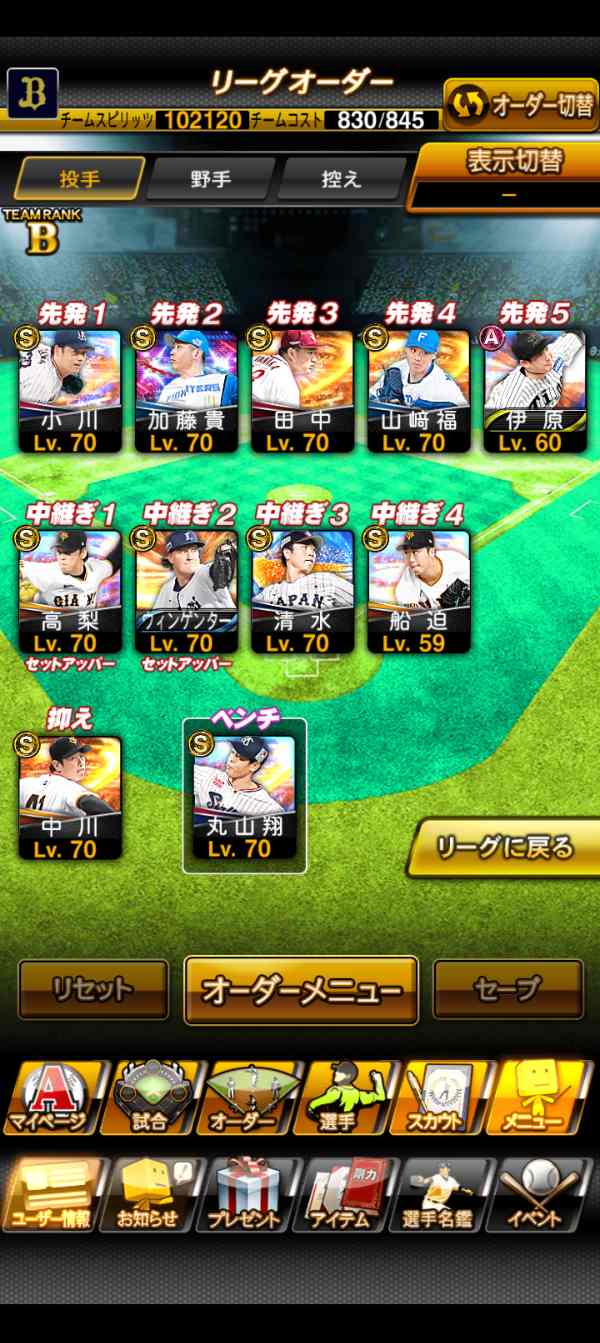The height and width of the screenshot is (1343, 600).
Task: Switch to the 控え tab
Action: (341, 179)
